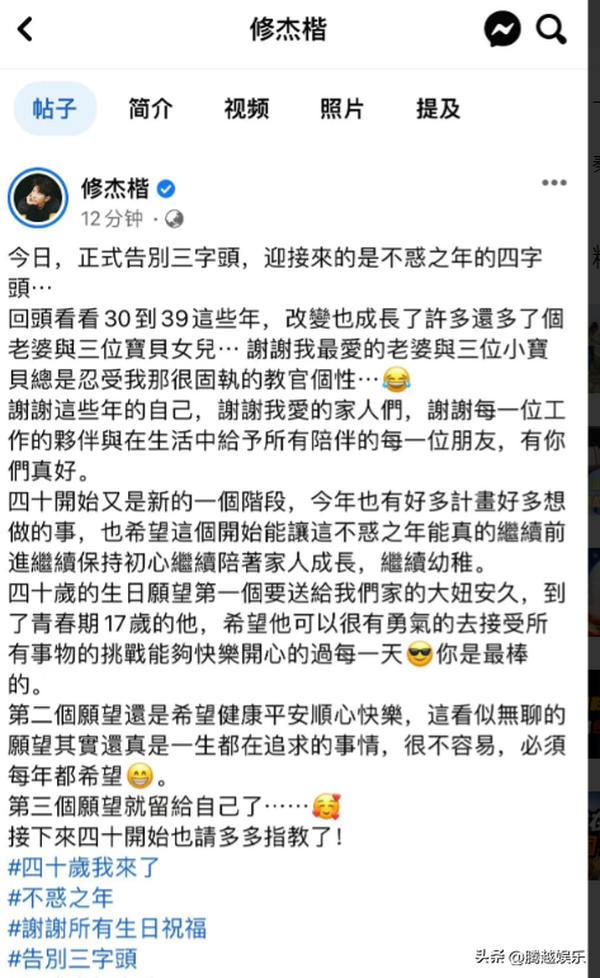Switch to the 简介 tab
This screenshot has width=600, height=978.
(150, 108)
